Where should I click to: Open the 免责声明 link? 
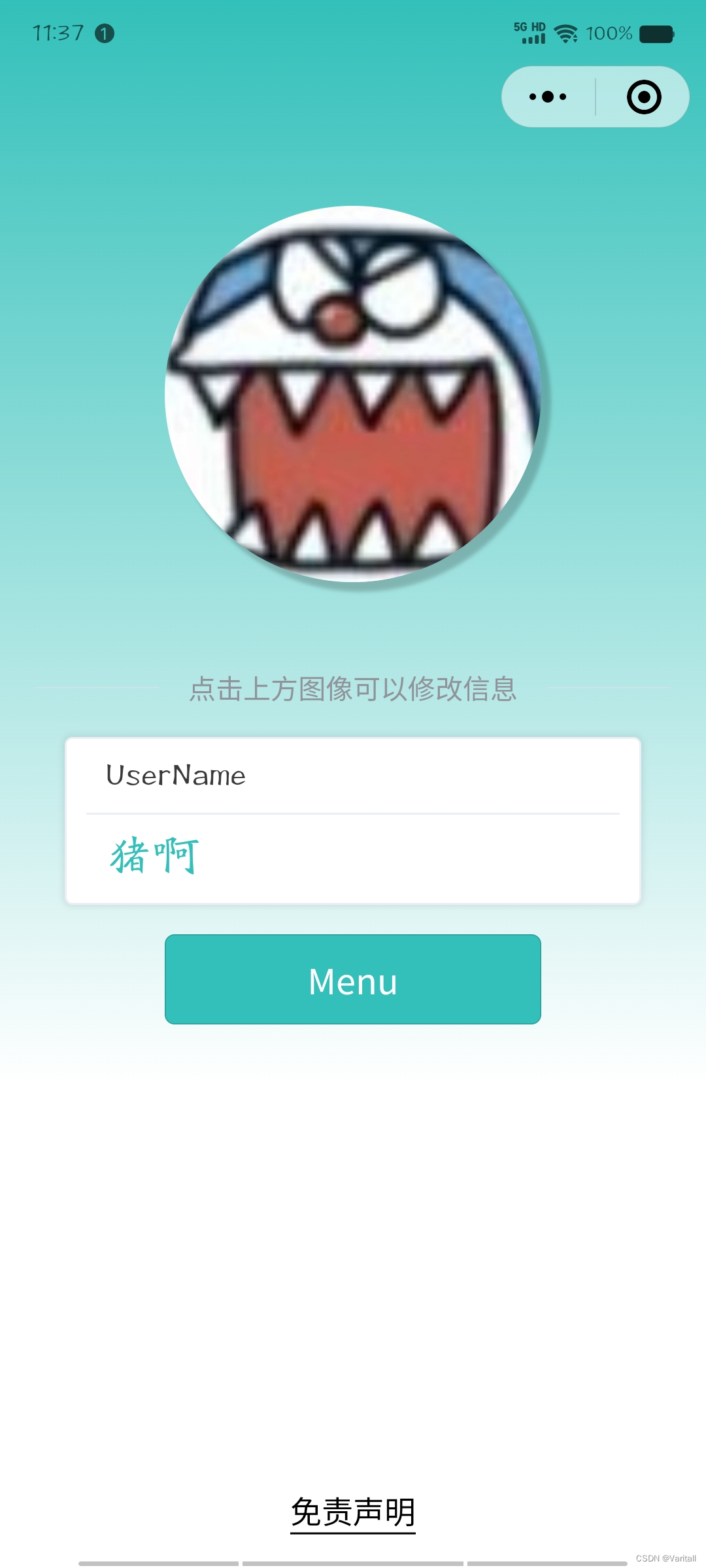(353, 1512)
